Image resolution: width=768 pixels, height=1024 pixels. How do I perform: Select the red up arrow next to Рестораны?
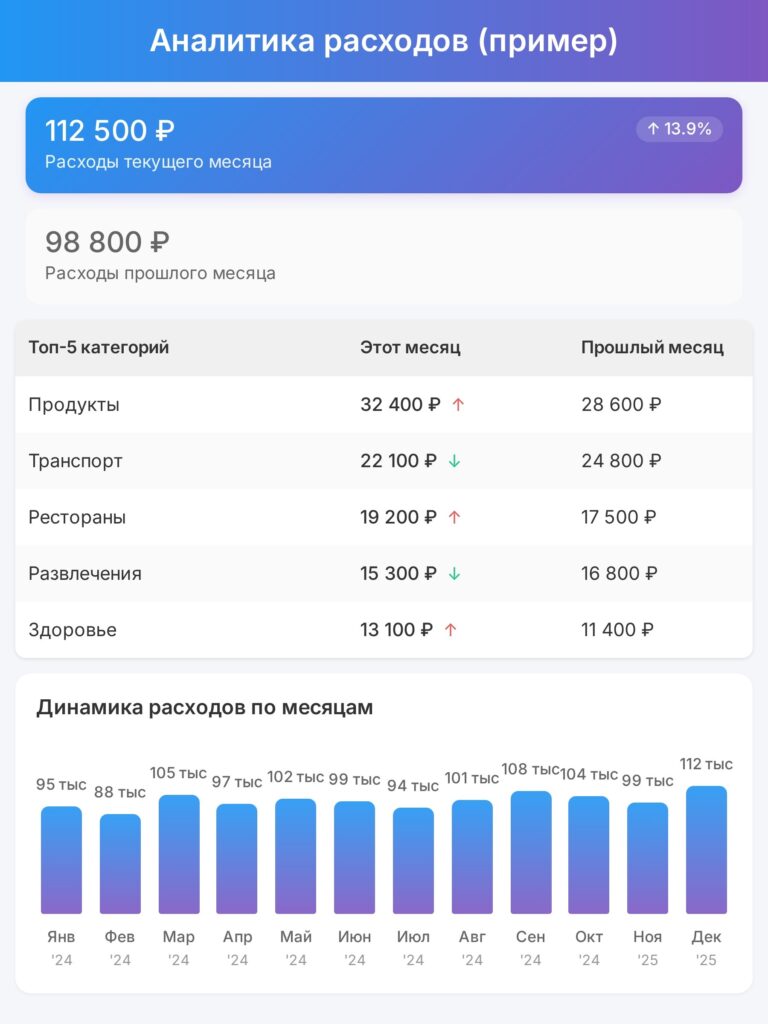456,517
